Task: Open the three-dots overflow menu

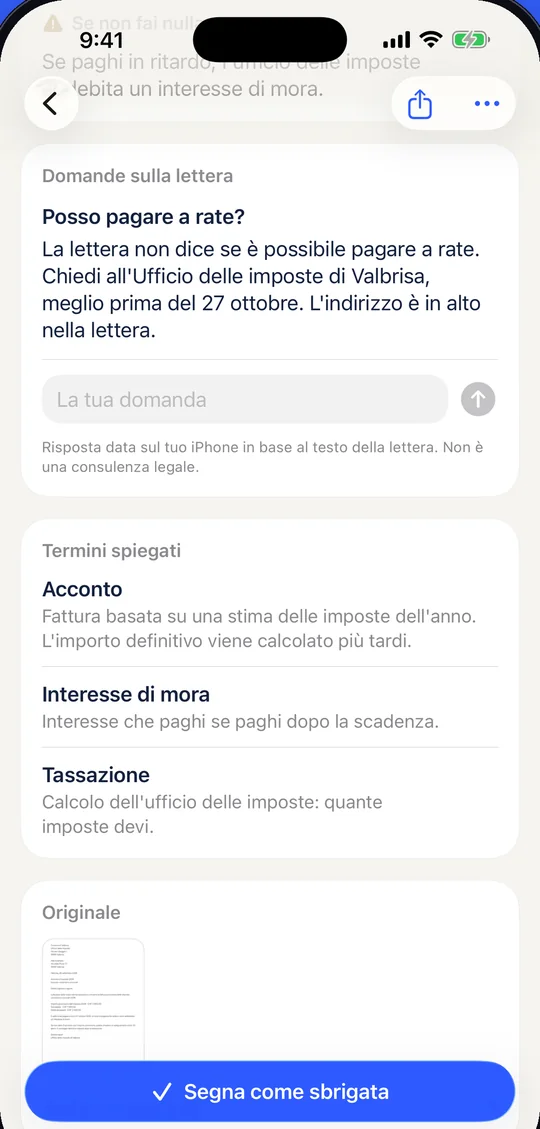Action: pos(487,104)
